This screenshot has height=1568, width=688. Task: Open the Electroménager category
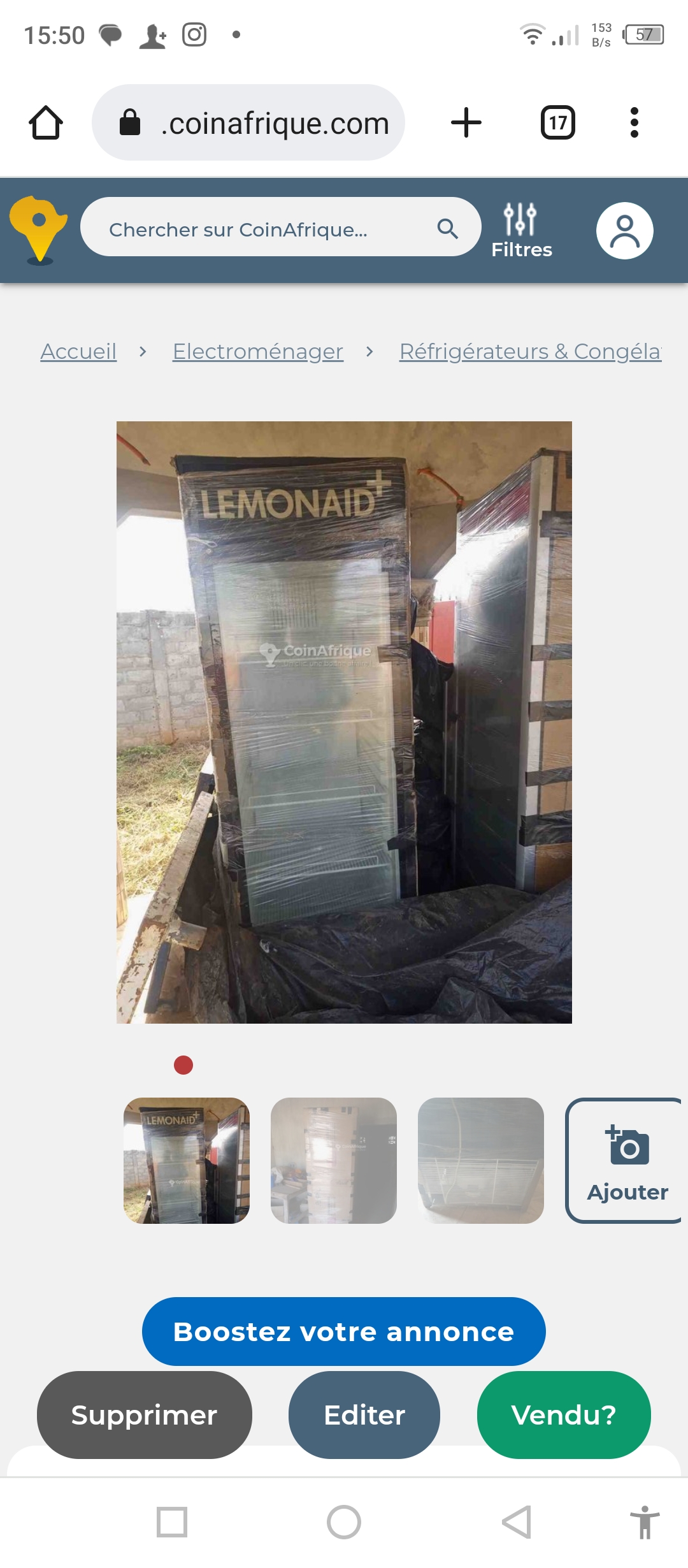257,352
